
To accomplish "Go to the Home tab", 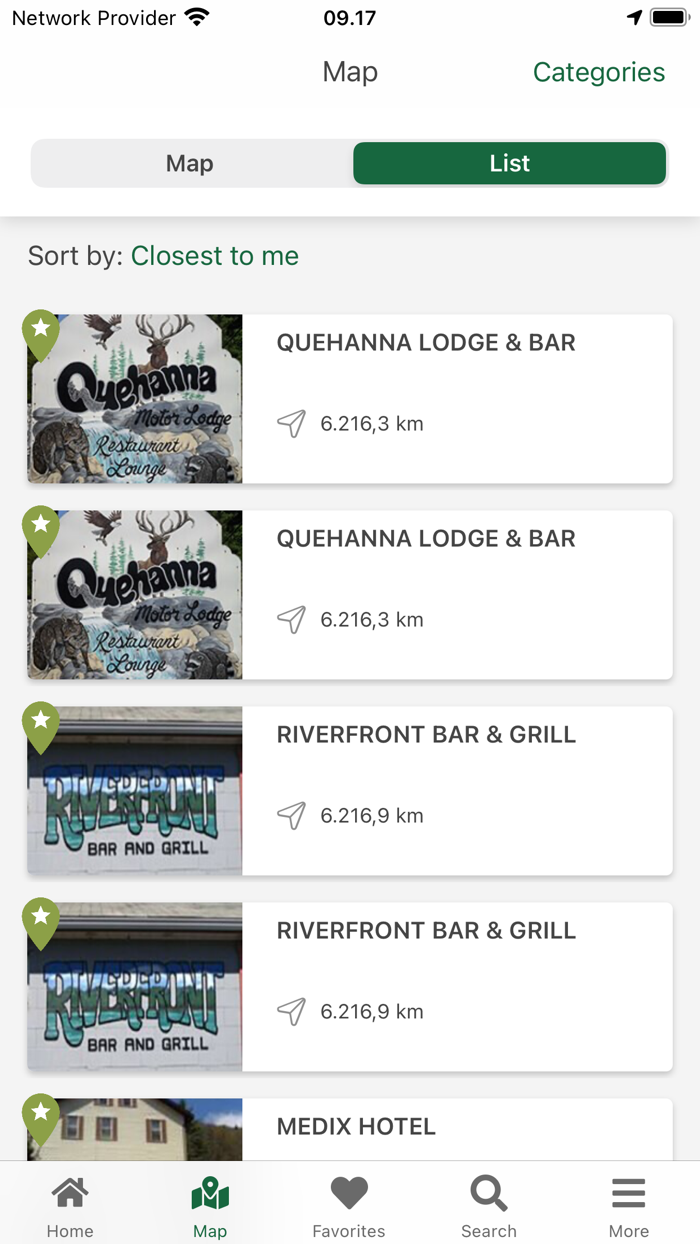I will 70,1206.
